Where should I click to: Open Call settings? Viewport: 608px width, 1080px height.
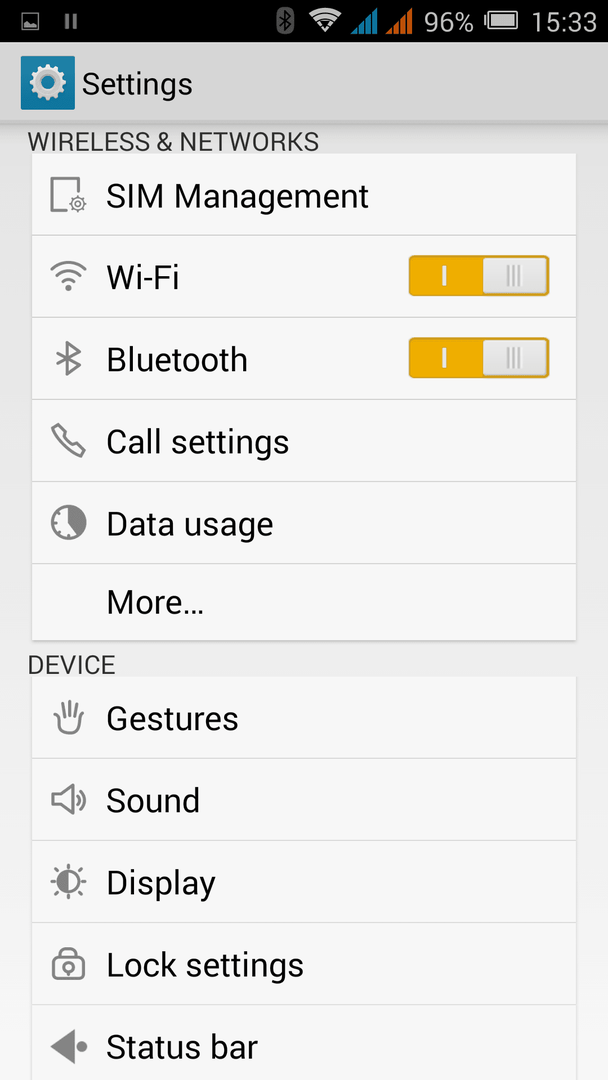[x=304, y=441]
